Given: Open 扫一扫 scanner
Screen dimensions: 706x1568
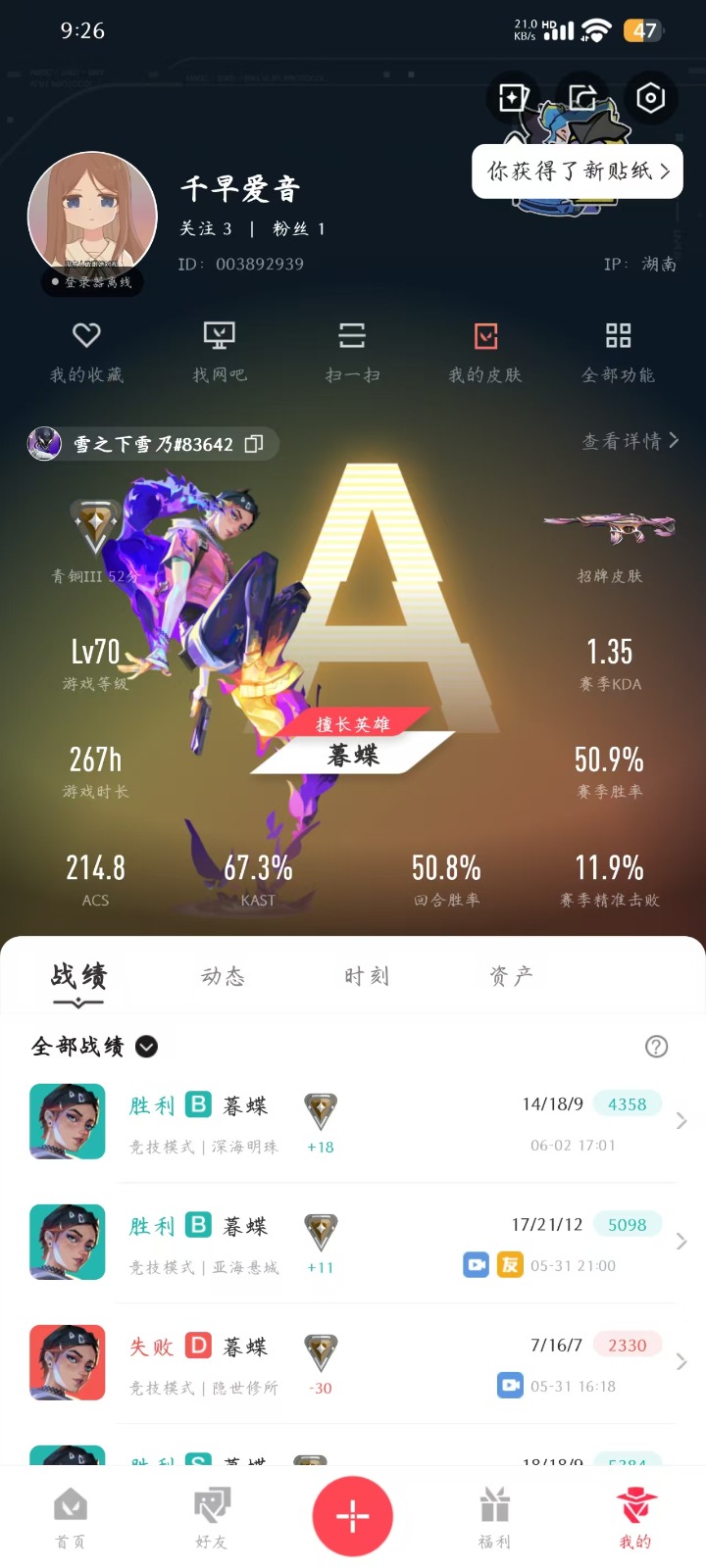Looking at the screenshot, I should [x=352, y=353].
